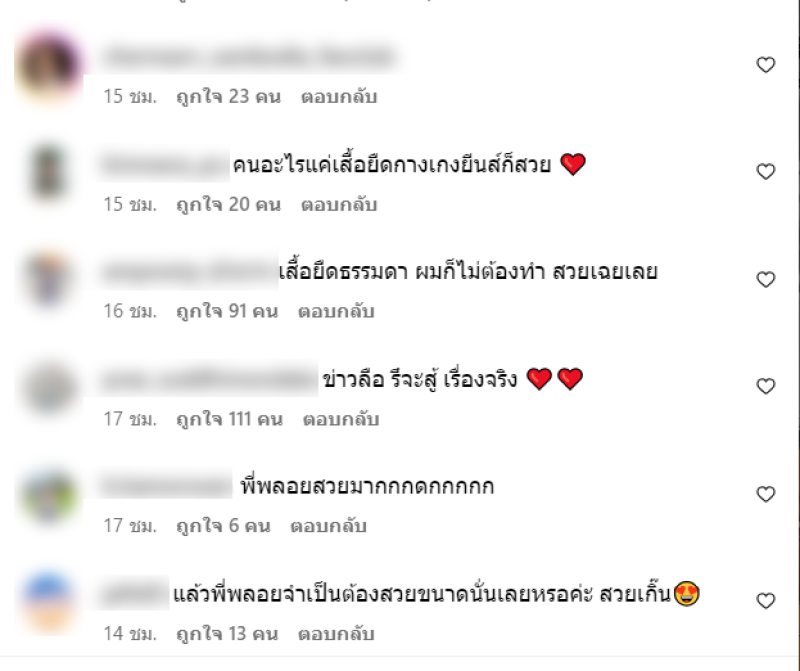Like the comment posted 14 hours ago
800x671 pixels.
[765, 600]
